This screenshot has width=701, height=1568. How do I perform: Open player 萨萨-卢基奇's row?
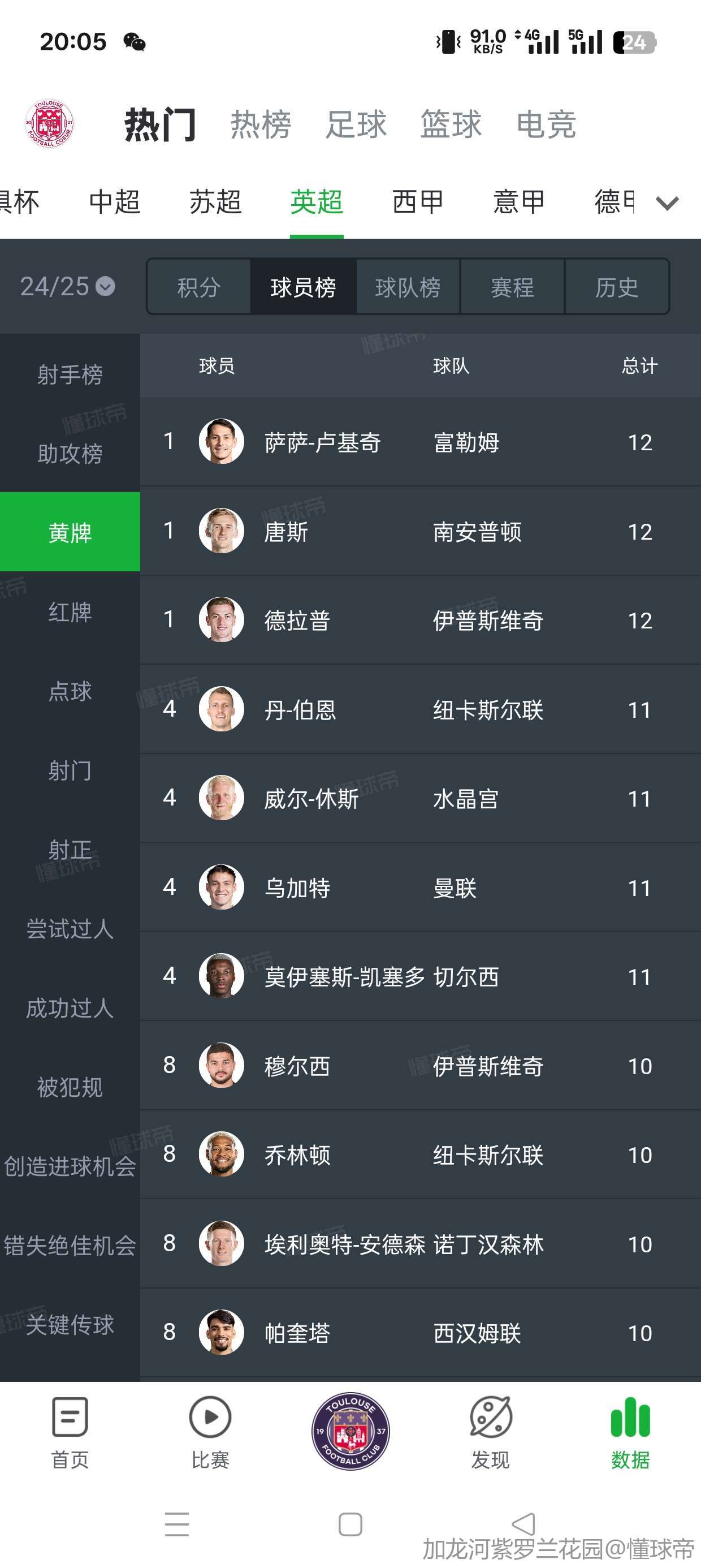tap(421, 441)
